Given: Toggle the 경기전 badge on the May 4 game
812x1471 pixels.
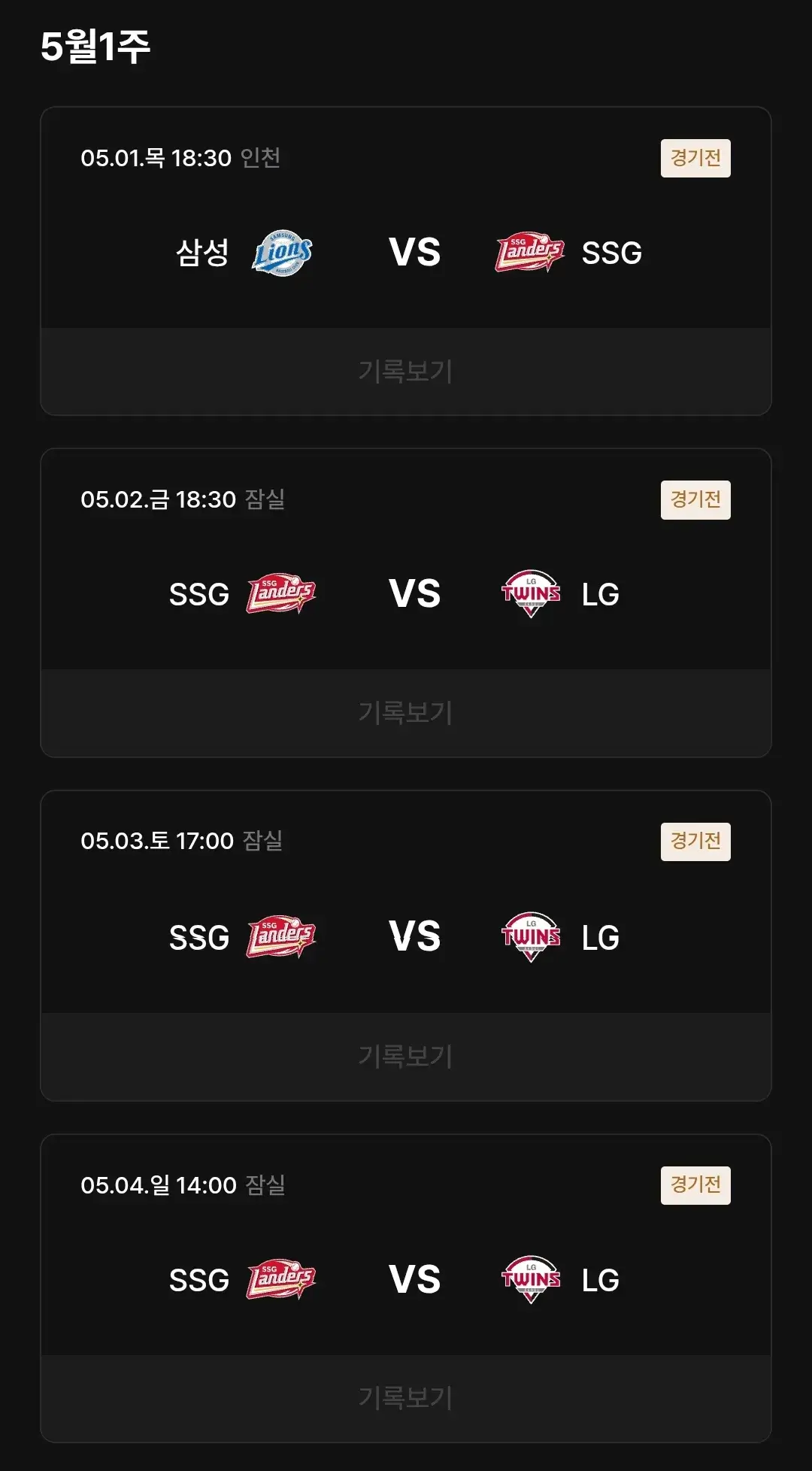Looking at the screenshot, I should coord(695,1186).
